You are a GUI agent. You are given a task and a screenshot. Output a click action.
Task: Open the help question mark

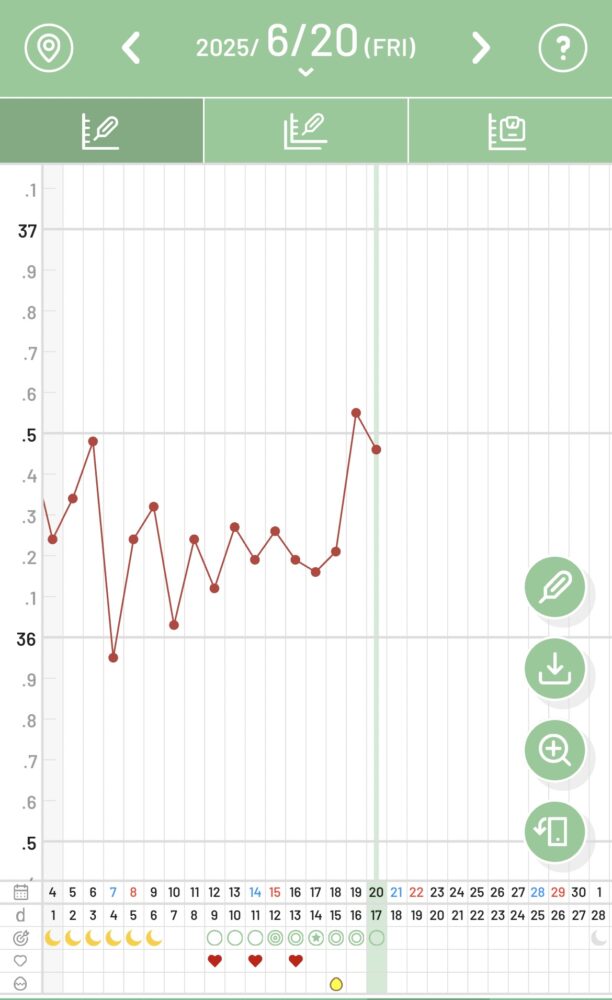(x=562, y=48)
